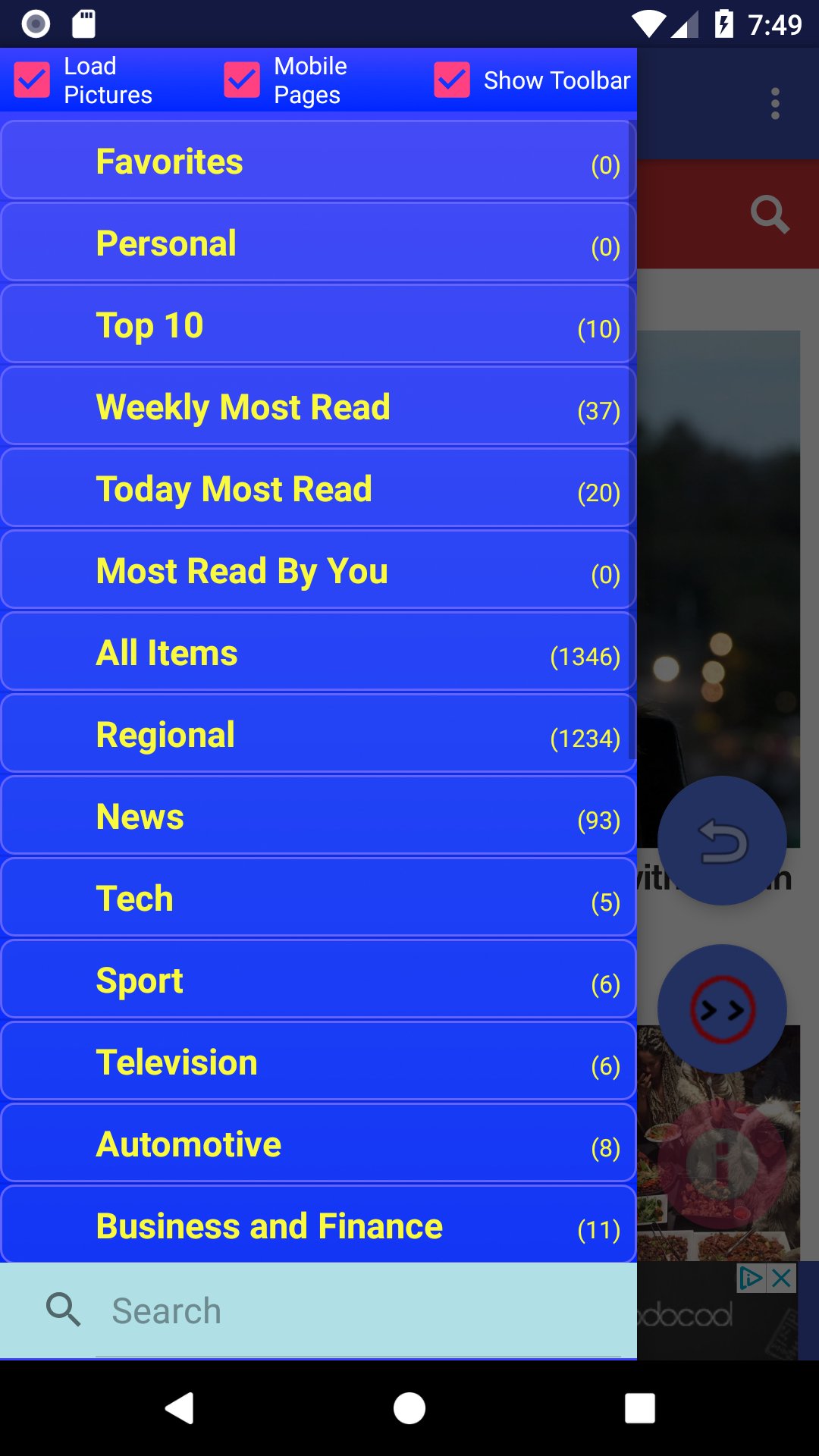Open Weekly Most Read
The height and width of the screenshot is (1456, 819).
[318, 407]
